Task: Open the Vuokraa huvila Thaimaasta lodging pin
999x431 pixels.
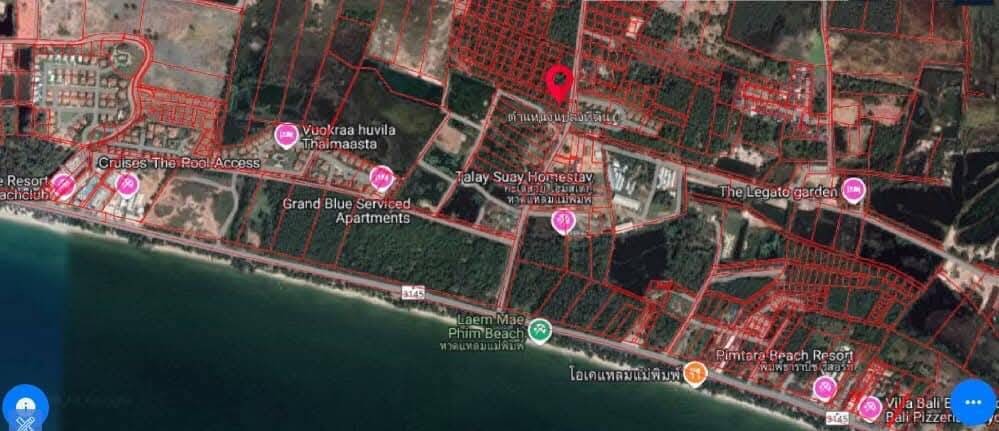Action: (x=287, y=135)
